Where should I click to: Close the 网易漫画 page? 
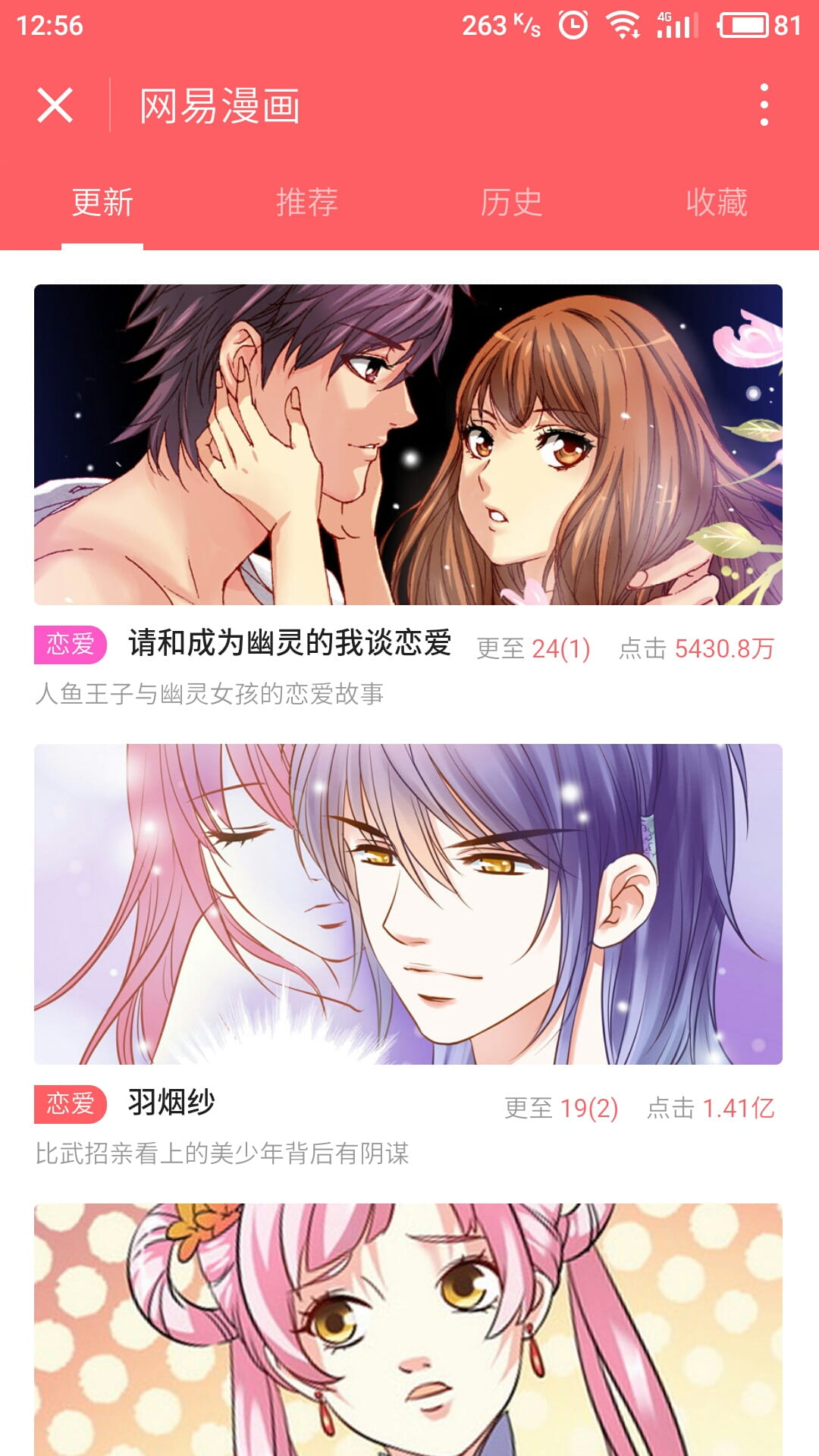click(55, 105)
